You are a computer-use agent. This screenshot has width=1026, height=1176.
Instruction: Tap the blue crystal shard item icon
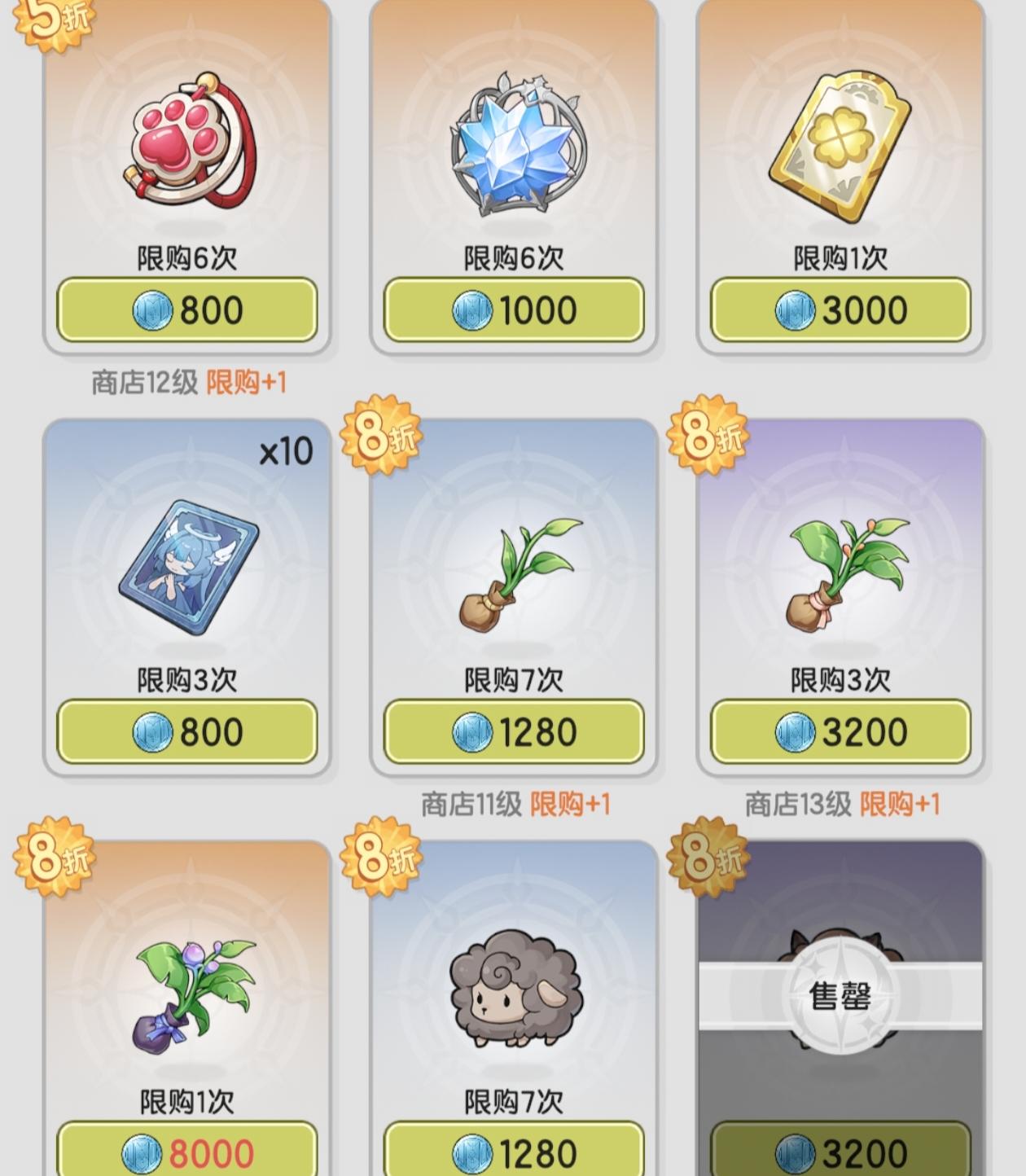point(515,151)
